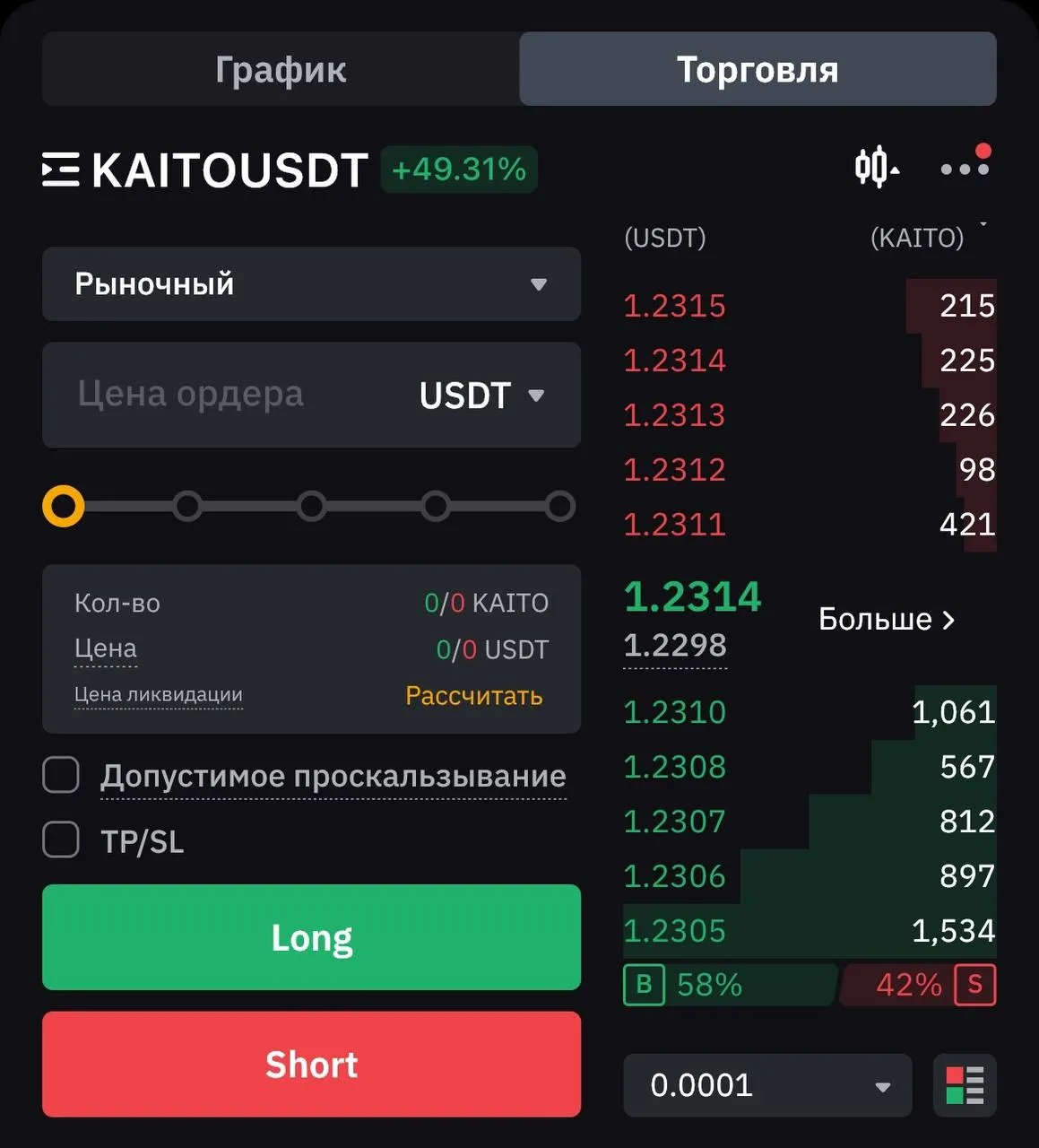Expand the Рыночный order type dropdown
The width and height of the screenshot is (1039, 1148).
tap(311, 284)
